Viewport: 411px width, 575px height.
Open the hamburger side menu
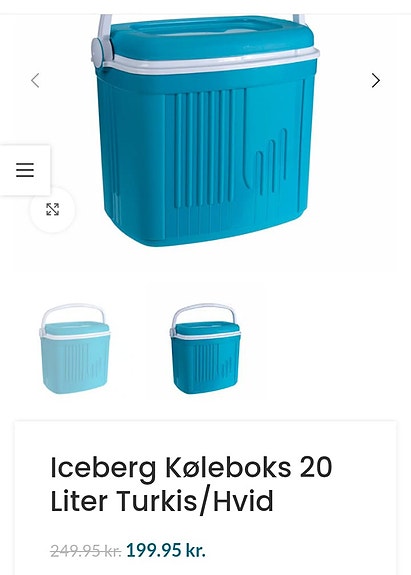pyautogui.click(x=25, y=170)
